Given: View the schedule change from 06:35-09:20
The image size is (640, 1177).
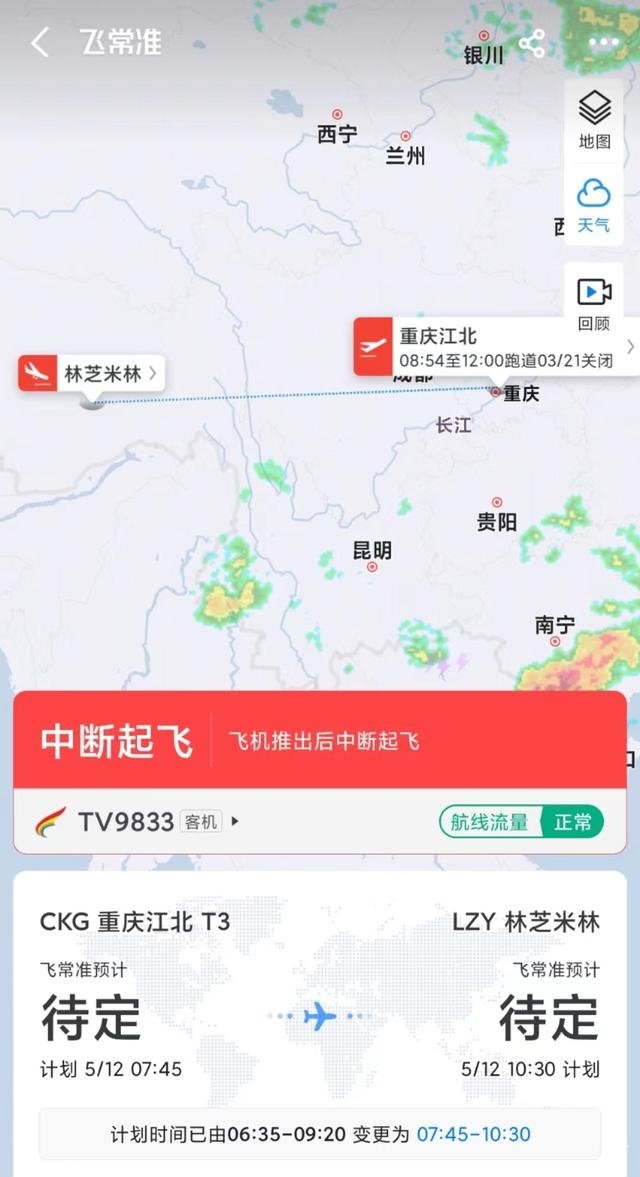Looking at the screenshot, I should [320, 1134].
